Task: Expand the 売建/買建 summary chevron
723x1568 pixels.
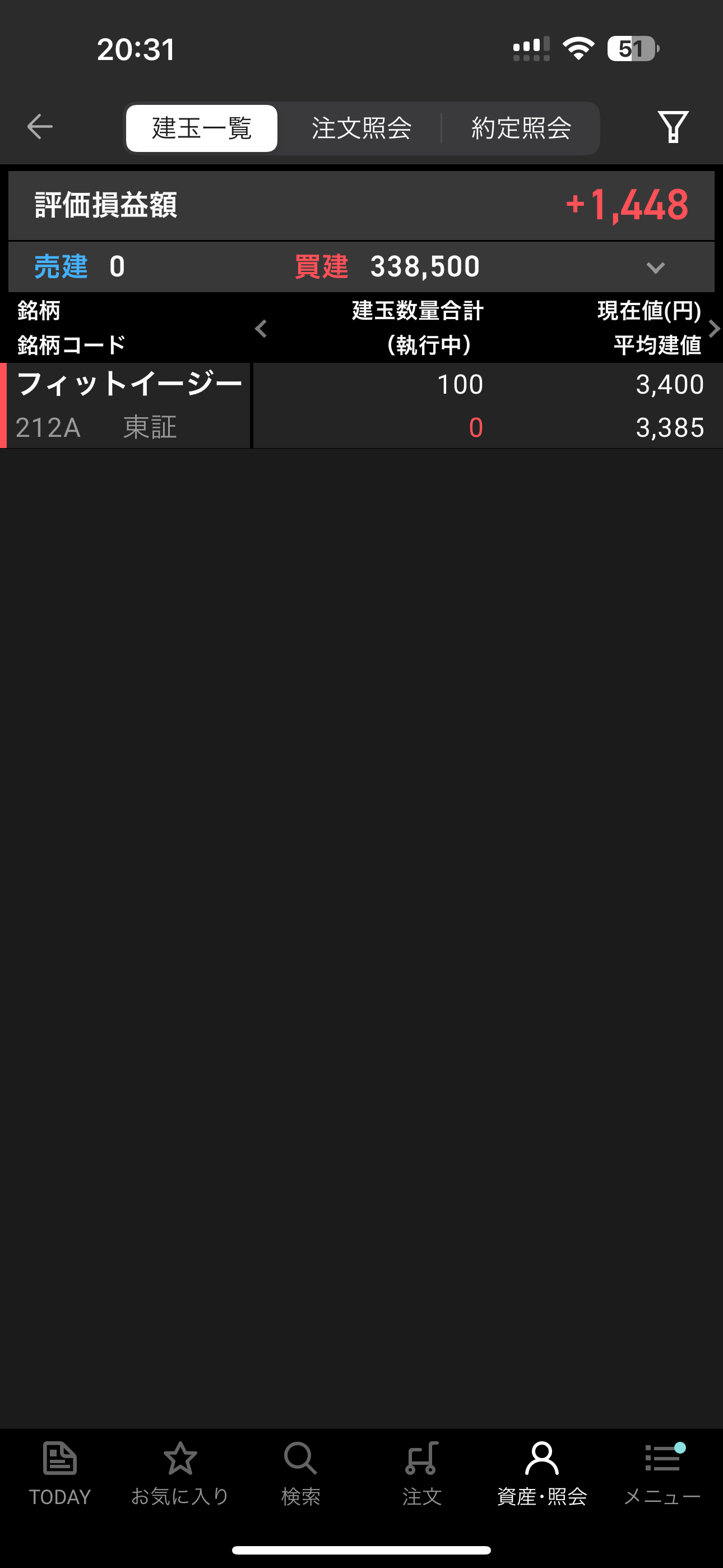Action: coord(655,267)
